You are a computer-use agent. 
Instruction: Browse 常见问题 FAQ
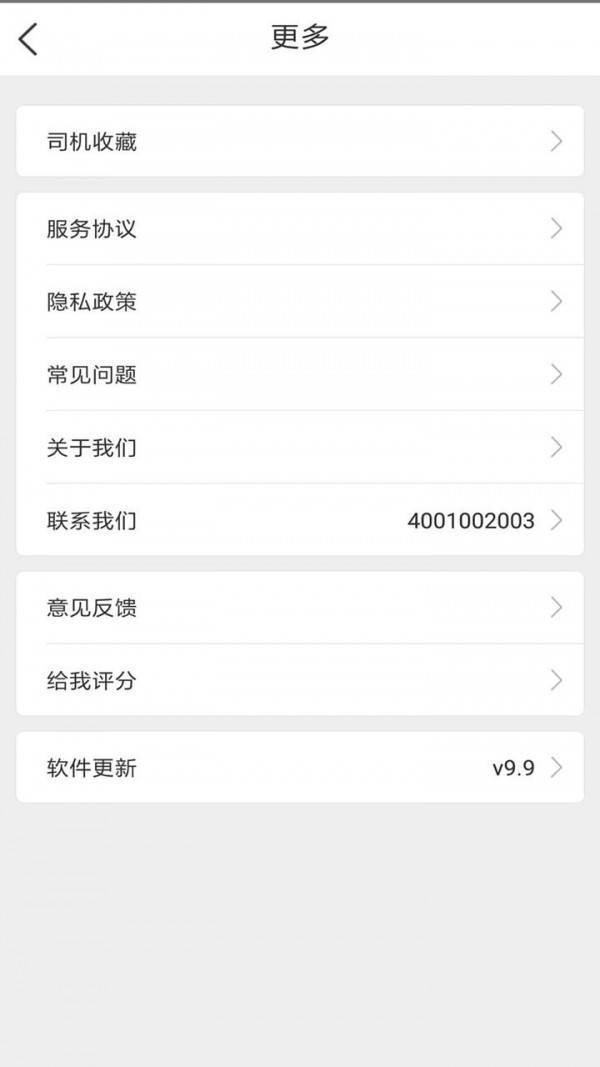point(300,375)
